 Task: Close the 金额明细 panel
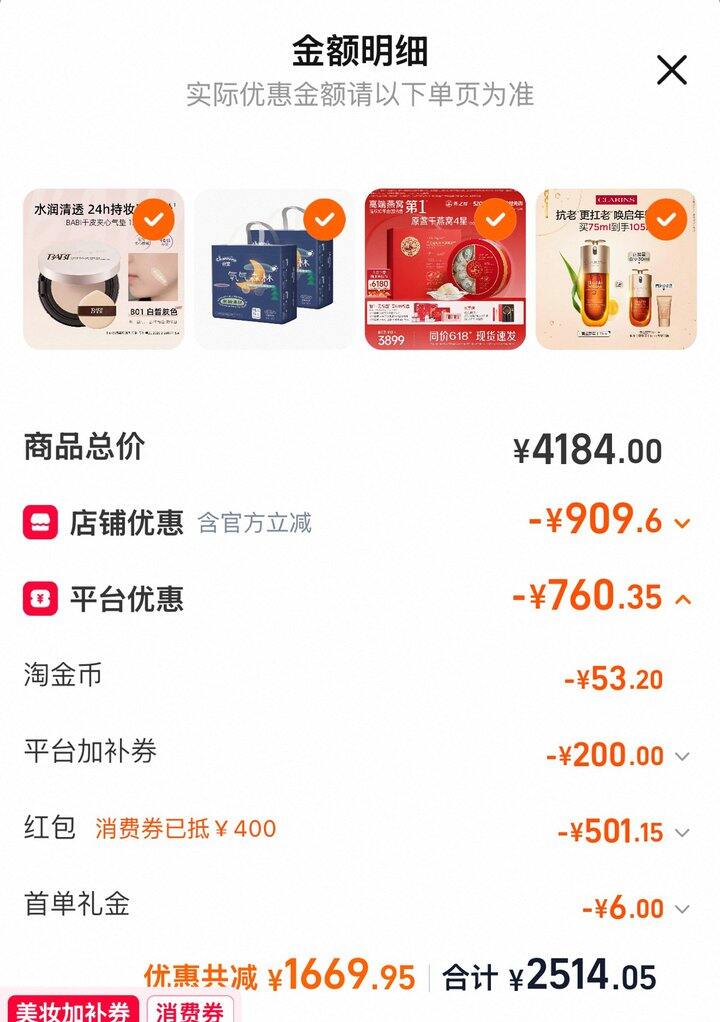point(672,70)
